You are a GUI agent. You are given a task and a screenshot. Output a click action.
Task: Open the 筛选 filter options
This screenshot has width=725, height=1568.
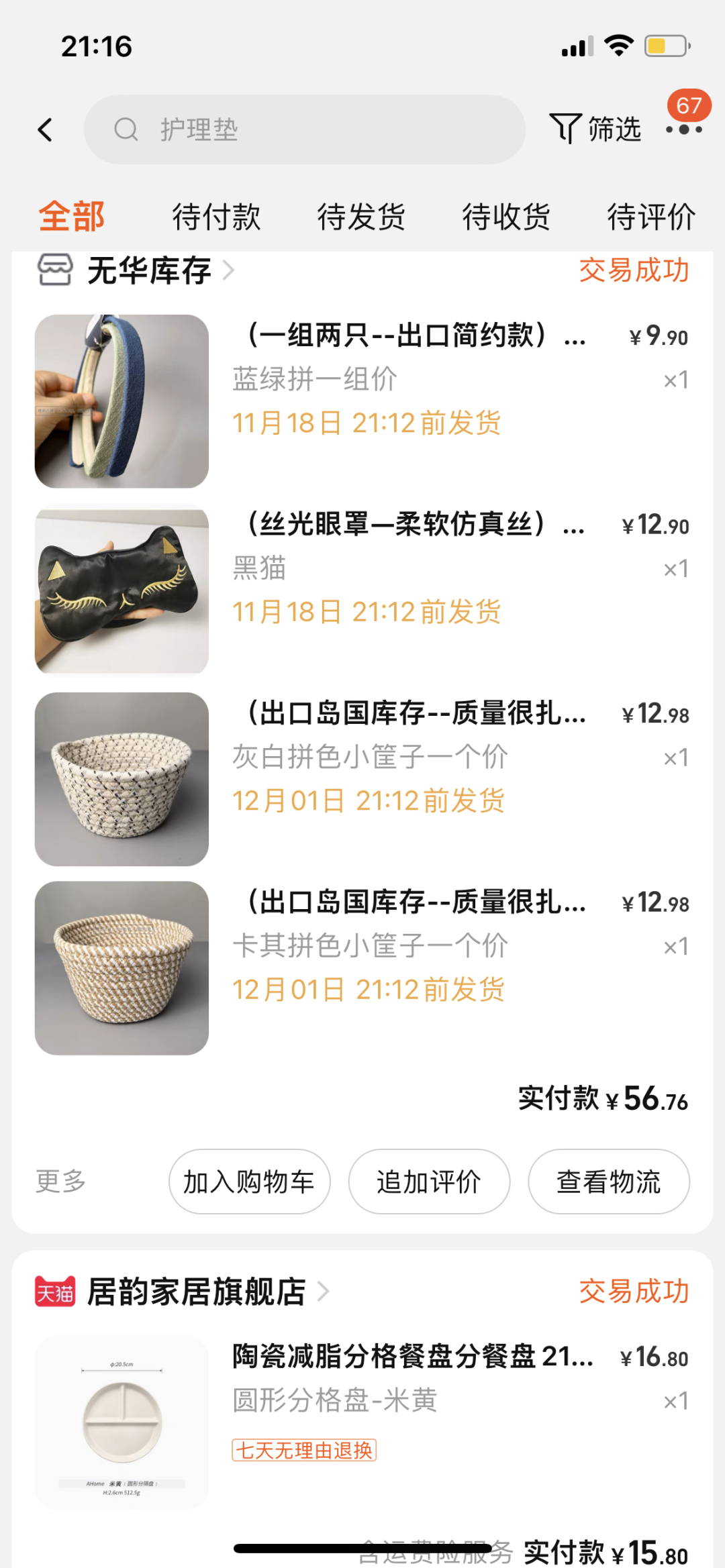(595, 129)
